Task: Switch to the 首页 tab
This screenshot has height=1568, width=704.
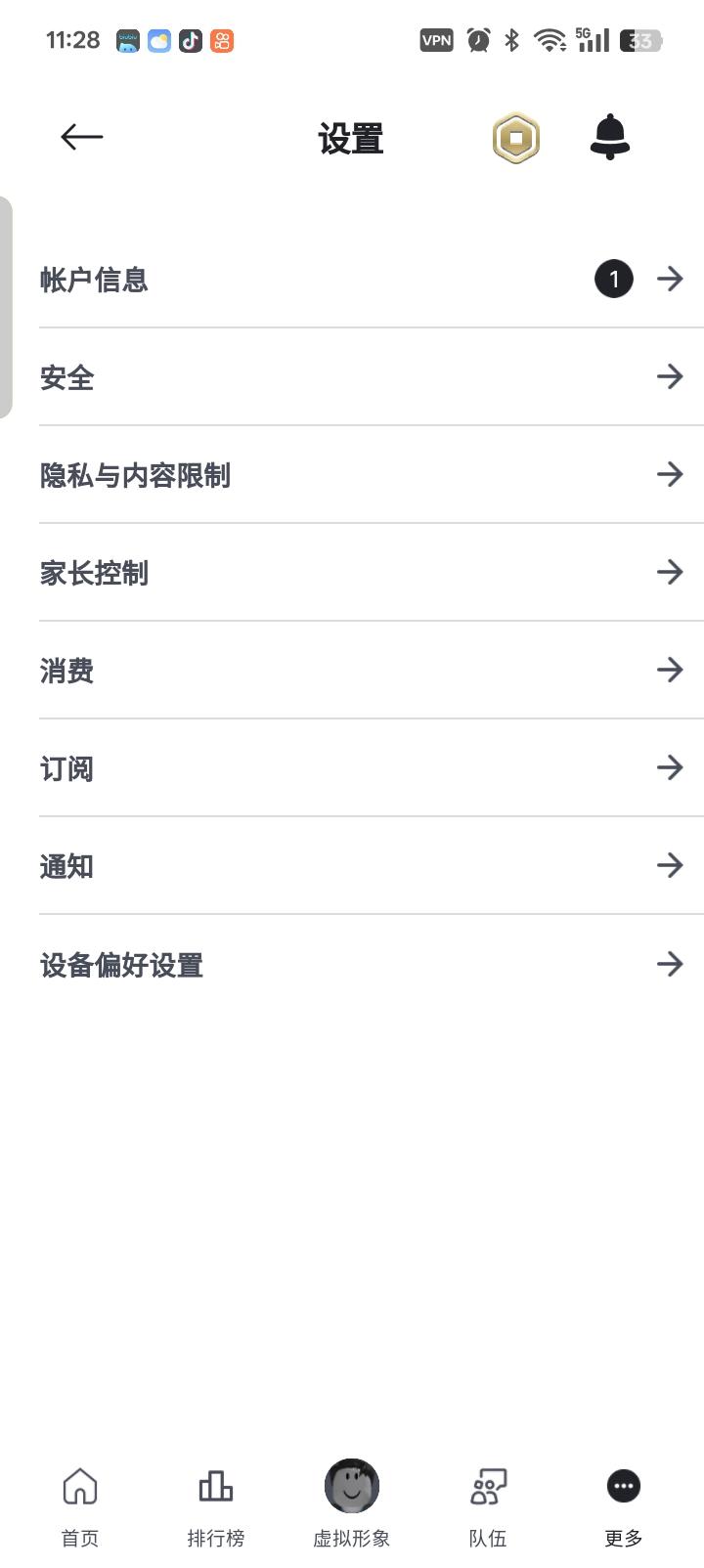Action: pyautogui.click(x=80, y=1506)
